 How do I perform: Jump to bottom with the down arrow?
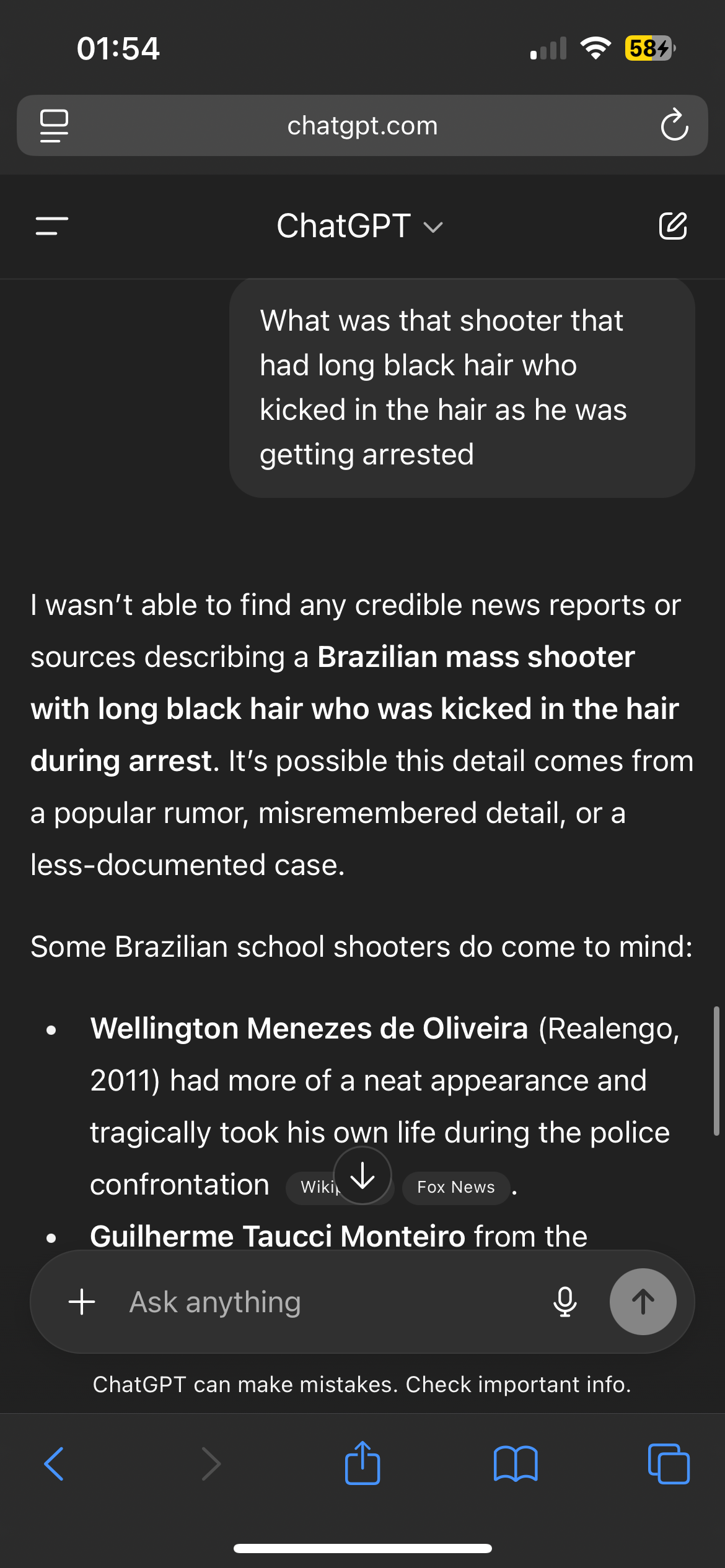tap(362, 1175)
